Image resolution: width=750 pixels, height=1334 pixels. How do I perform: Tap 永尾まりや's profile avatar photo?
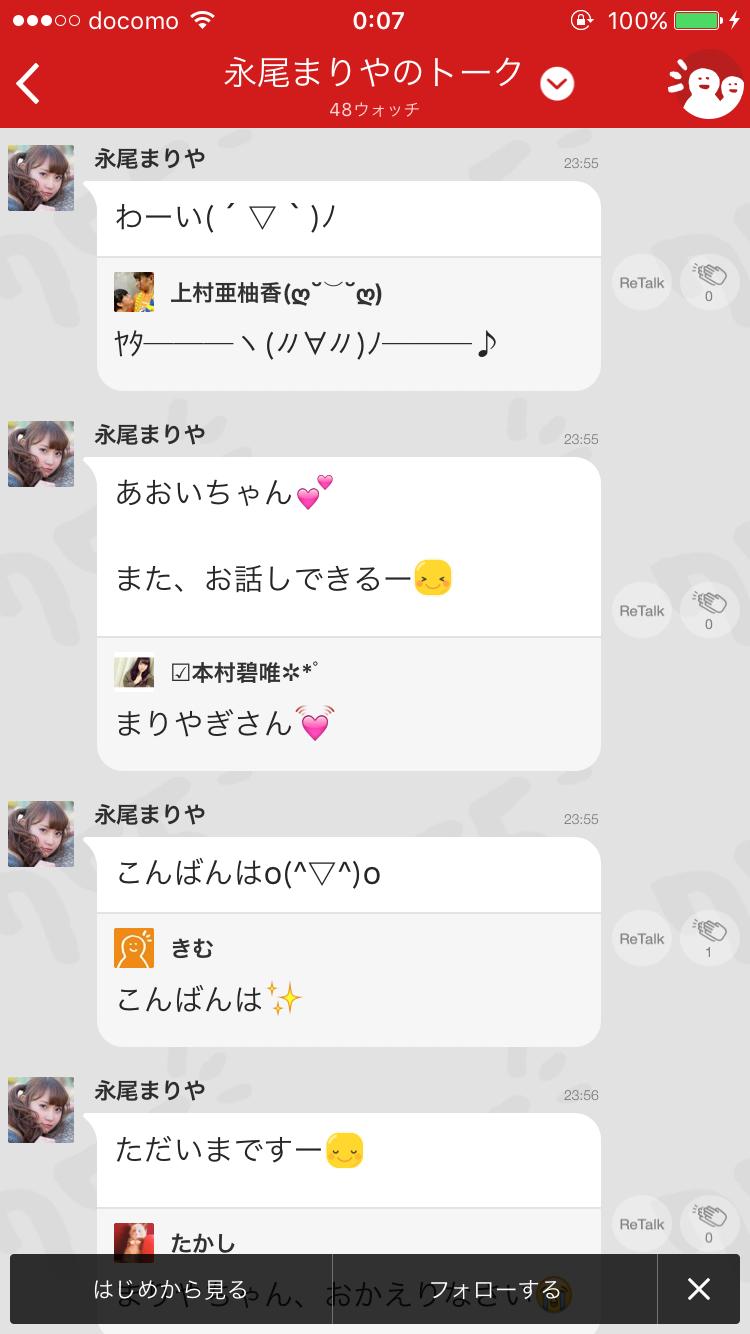point(41,178)
